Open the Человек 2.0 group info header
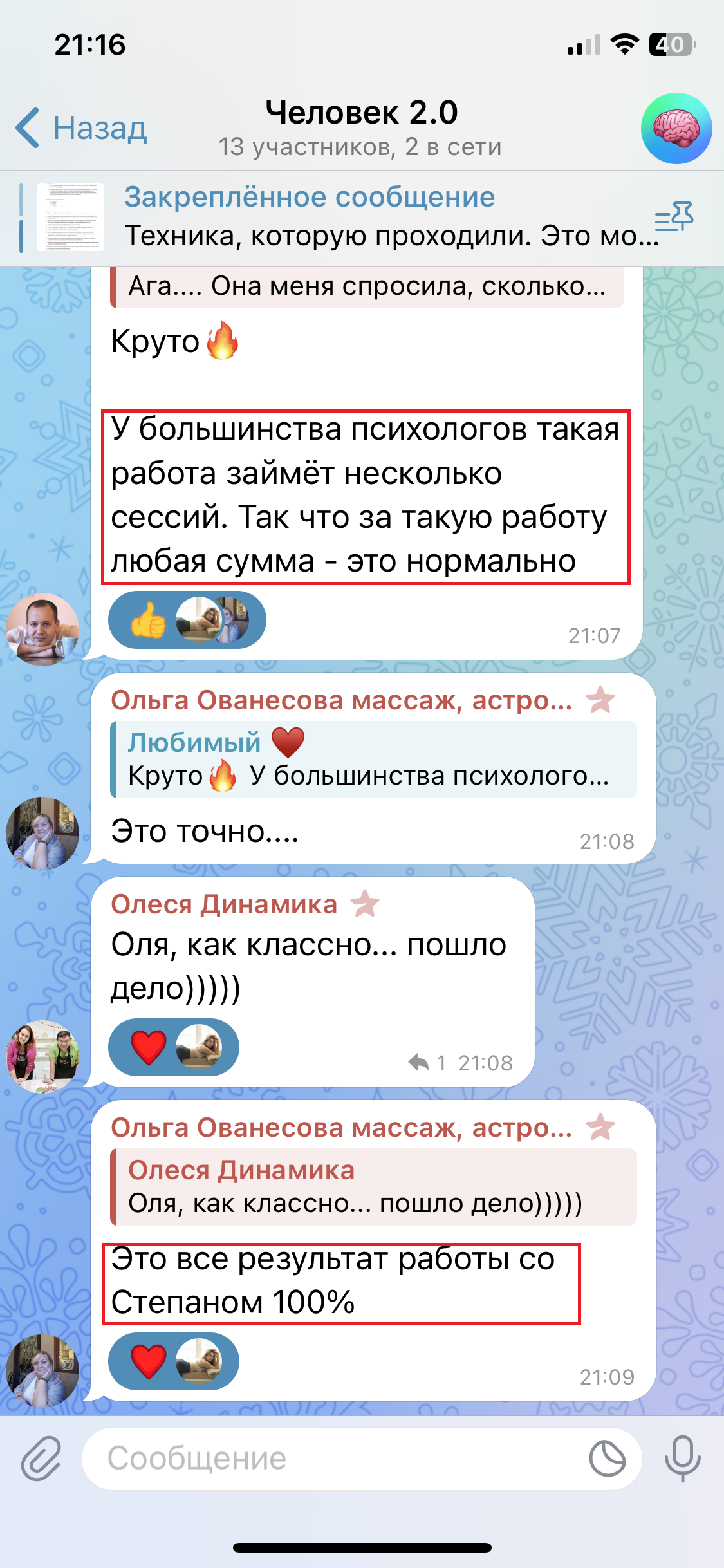724x1568 pixels. (x=360, y=127)
